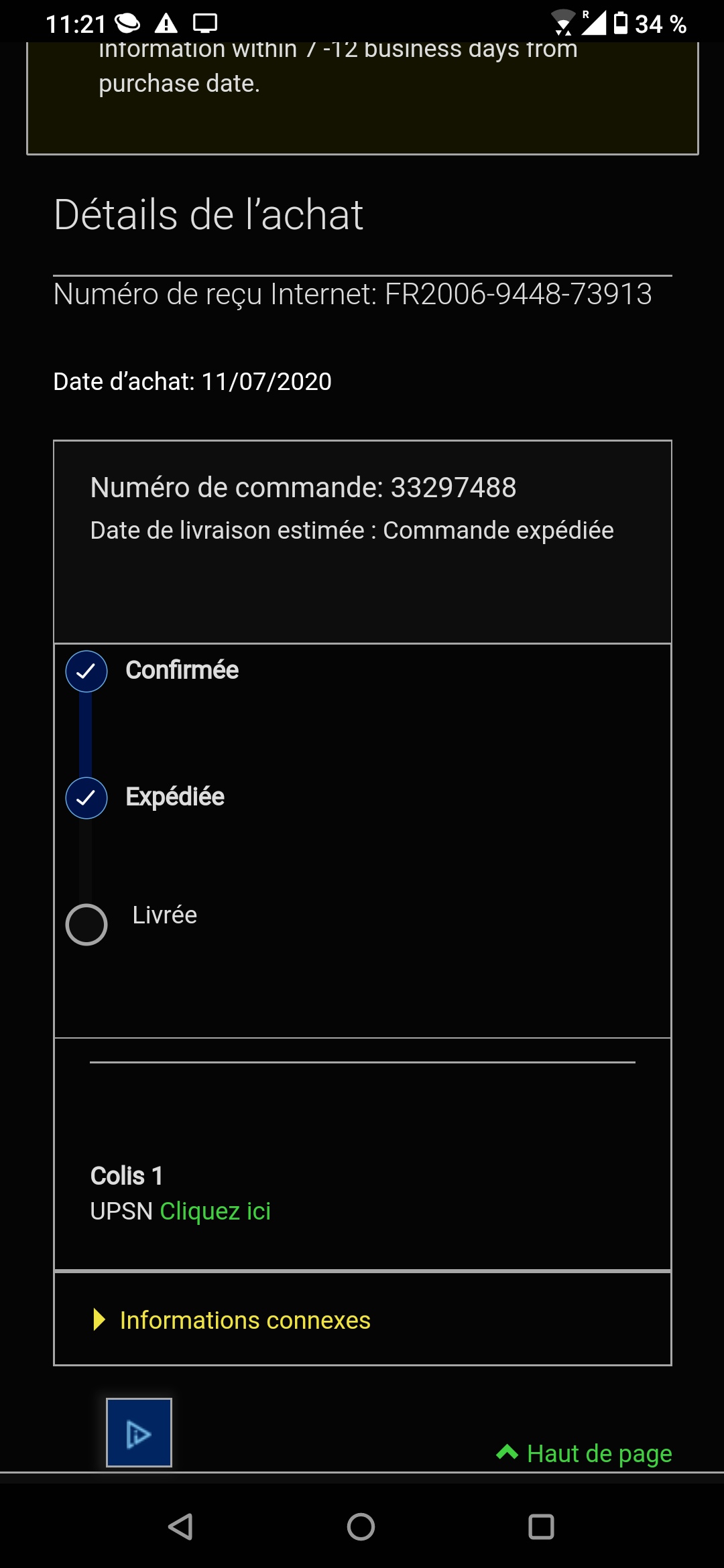Expand Informations connexes section

[232, 1320]
